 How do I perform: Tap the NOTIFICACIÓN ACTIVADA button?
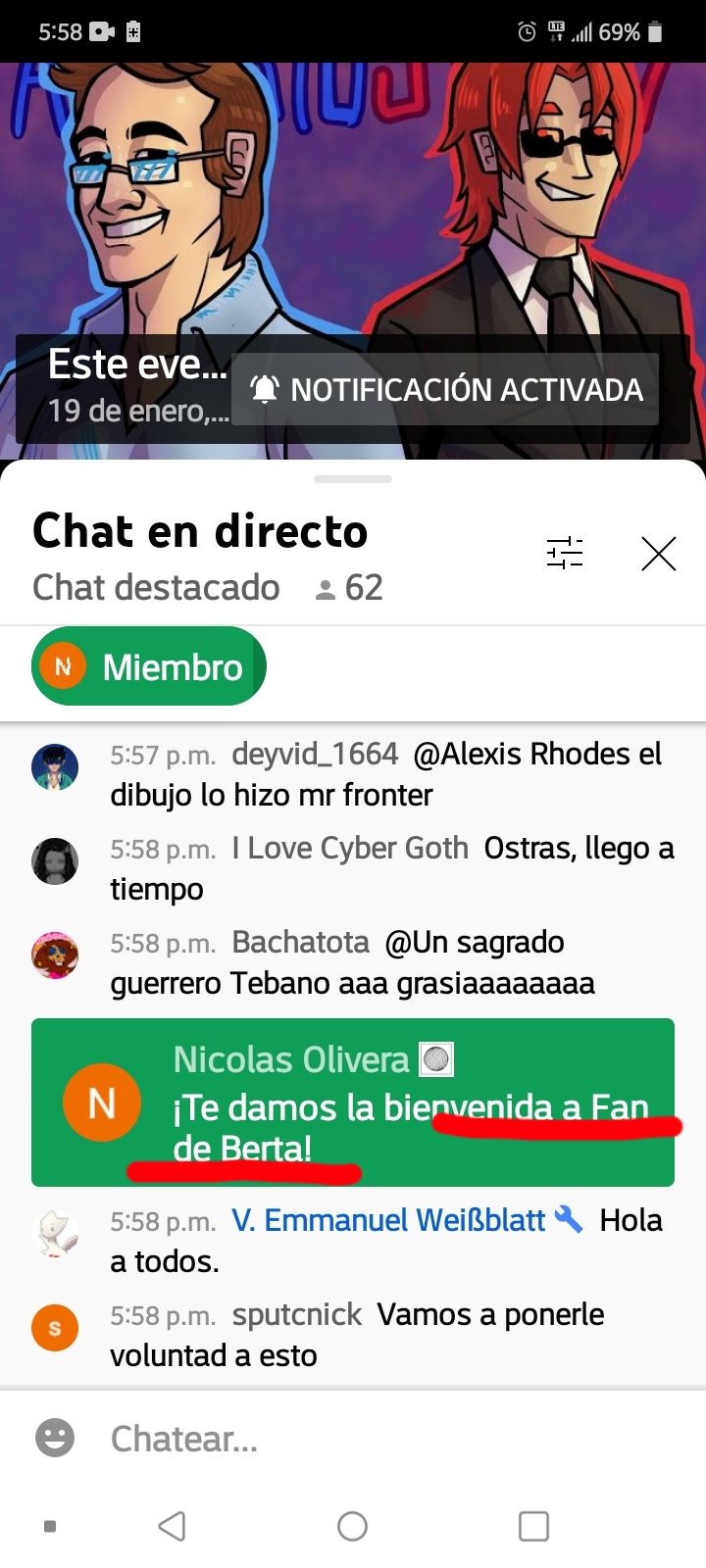pos(445,389)
